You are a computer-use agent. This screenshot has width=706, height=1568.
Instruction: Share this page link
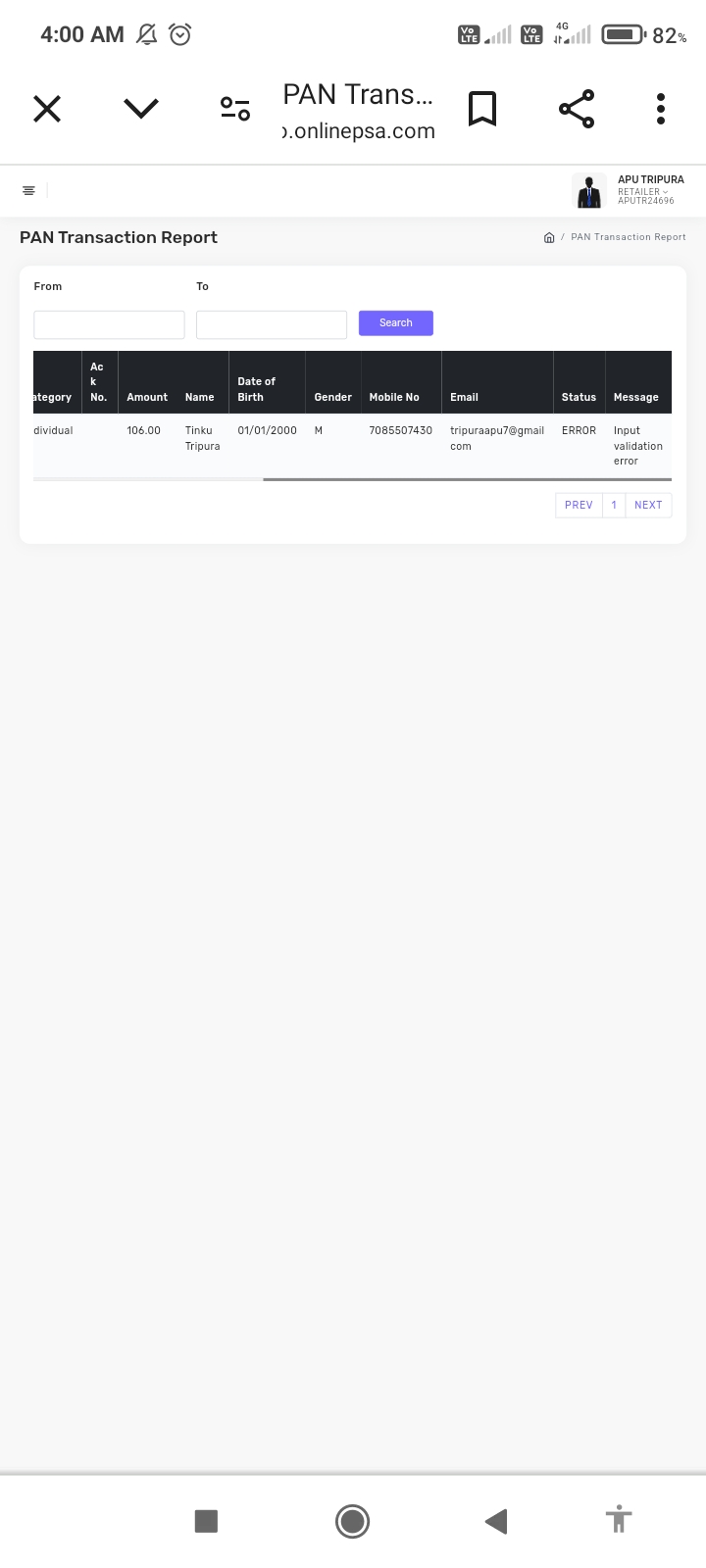(577, 109)
